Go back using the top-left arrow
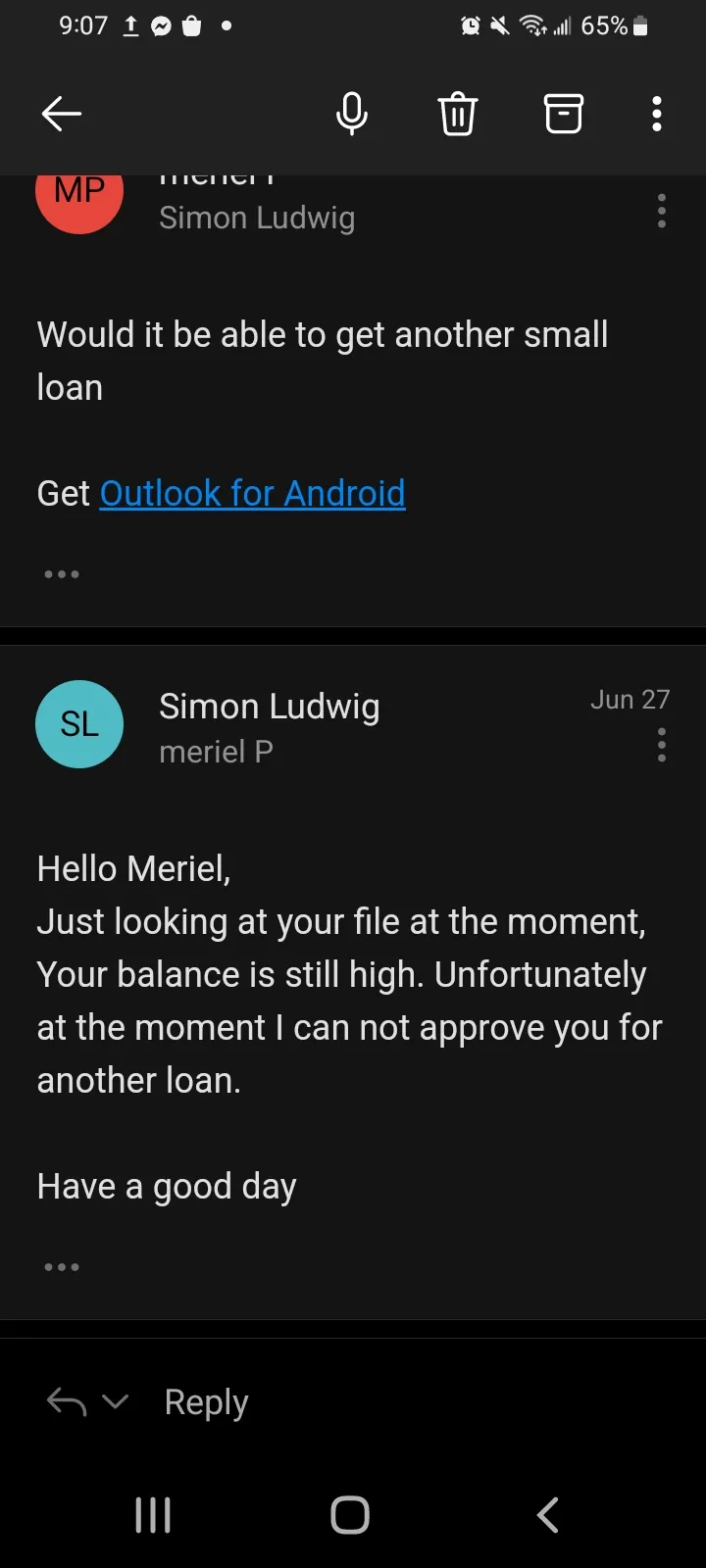Image resolution: width=706 pixels, height=1568 pixels. click(x=61, y=114)
